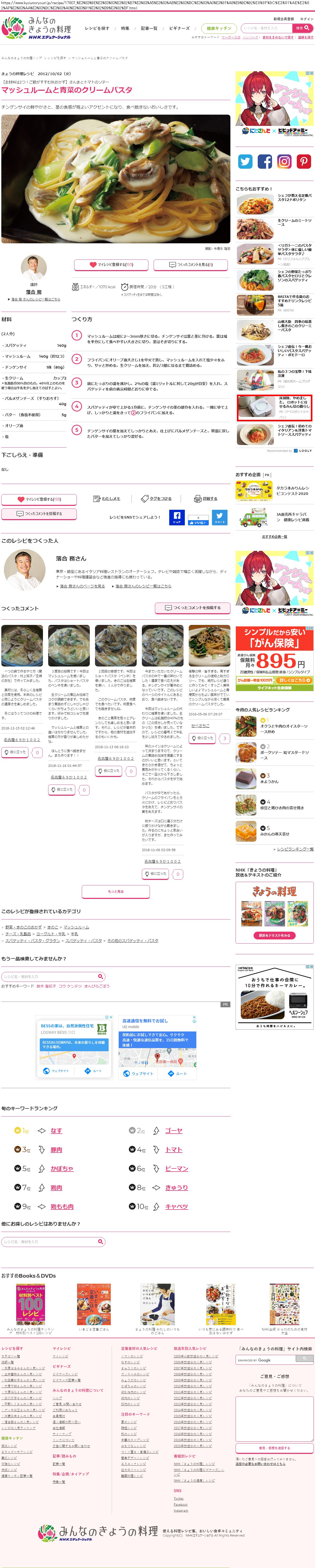Hit the 検索 search button
Screen dimensions: 315x1568
click(302, 28)
